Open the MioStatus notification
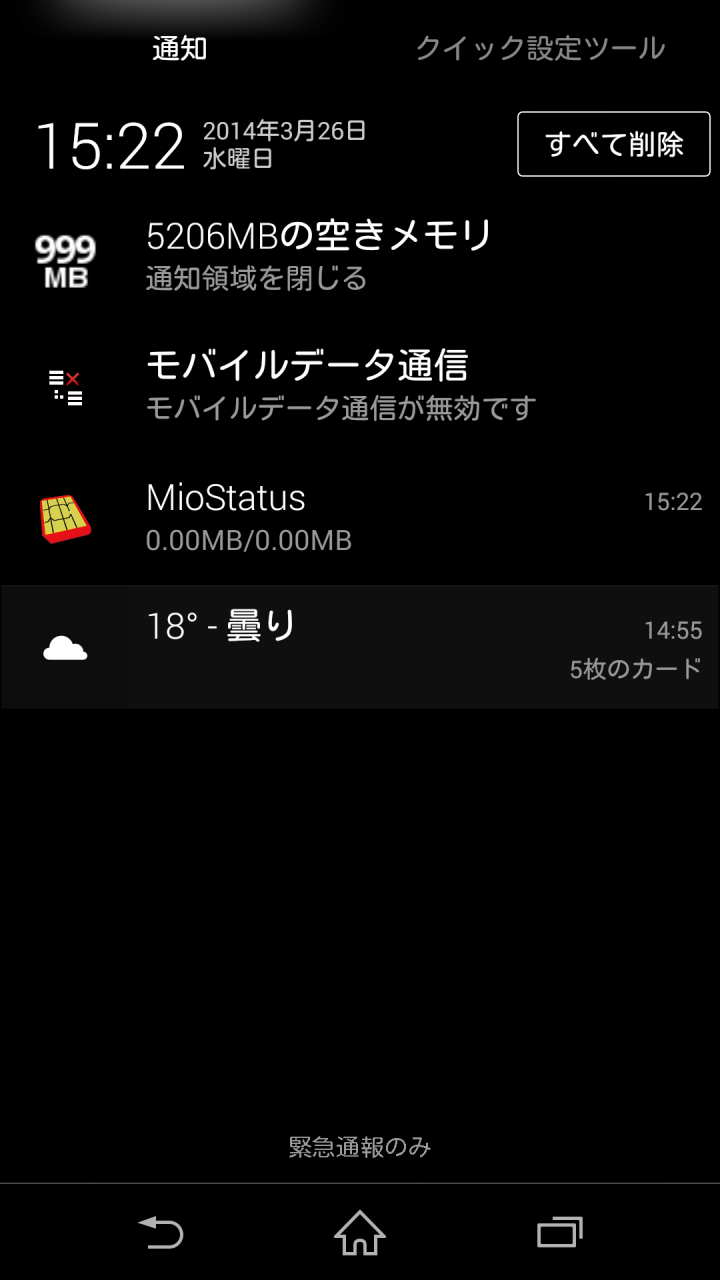The image size is (720, 1280). click(x=360, y=517)
